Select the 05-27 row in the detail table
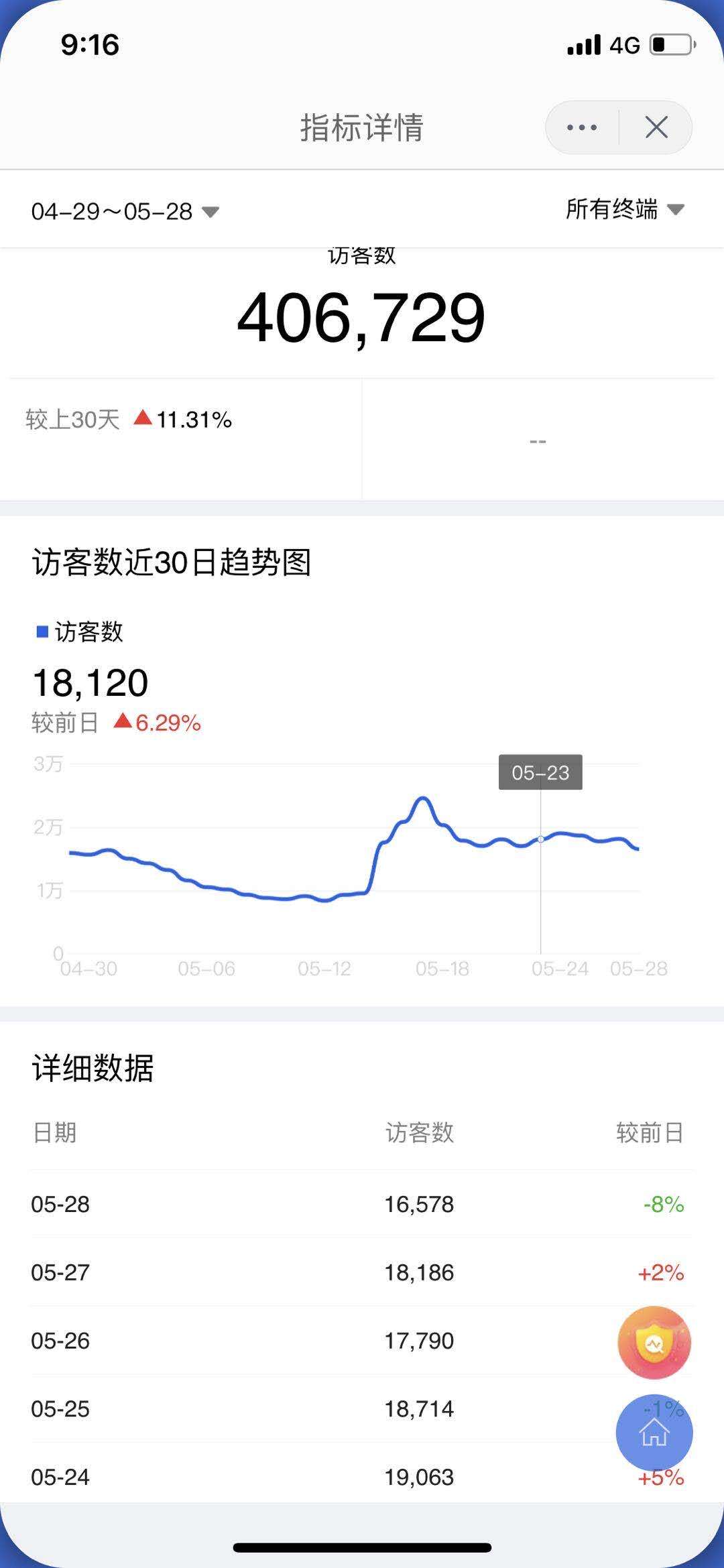The image size is (724, 1568). [362, 1272]
